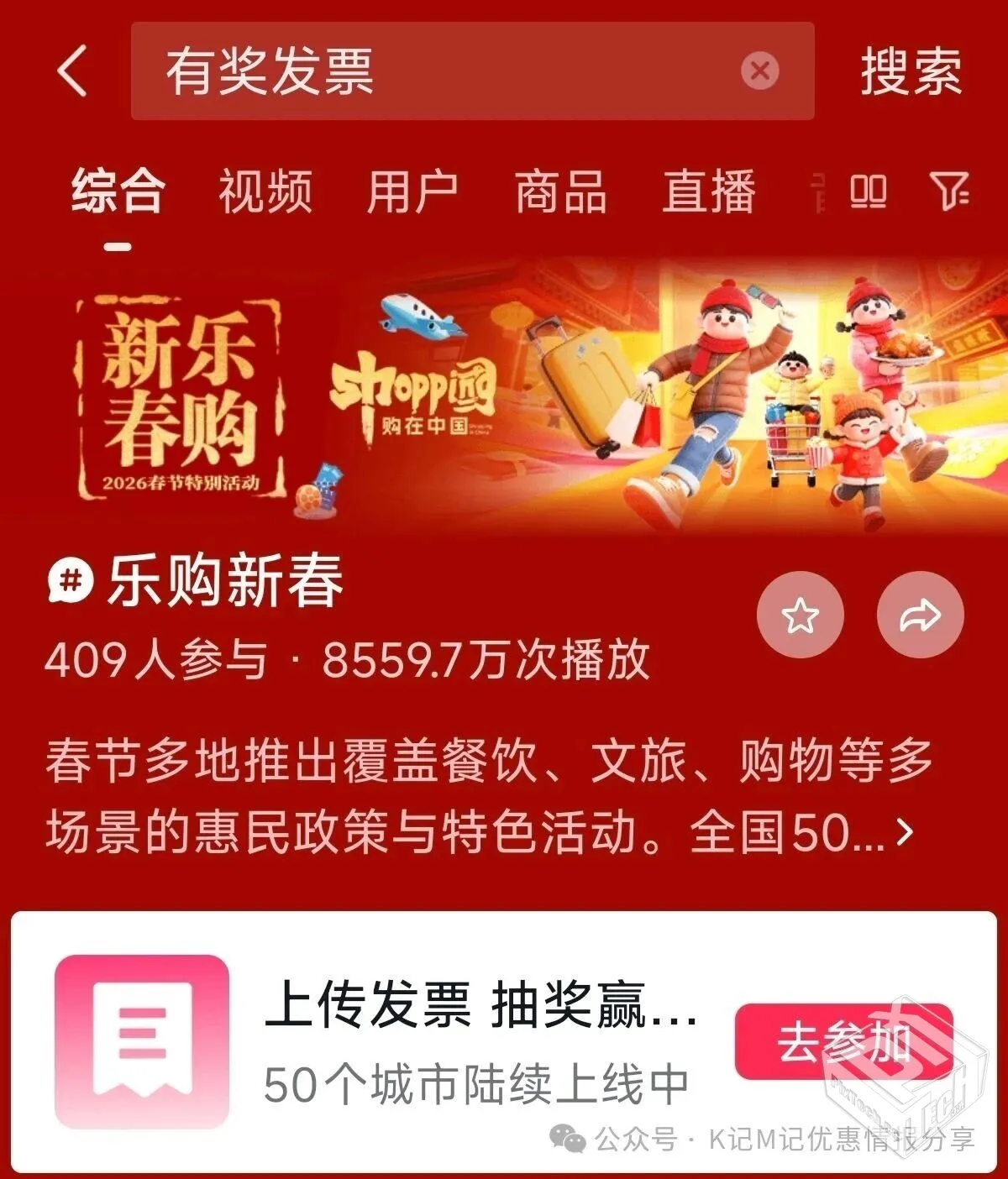Expand the full topic description
This screenshot has width=1008, height=1179.
(904, 832)
